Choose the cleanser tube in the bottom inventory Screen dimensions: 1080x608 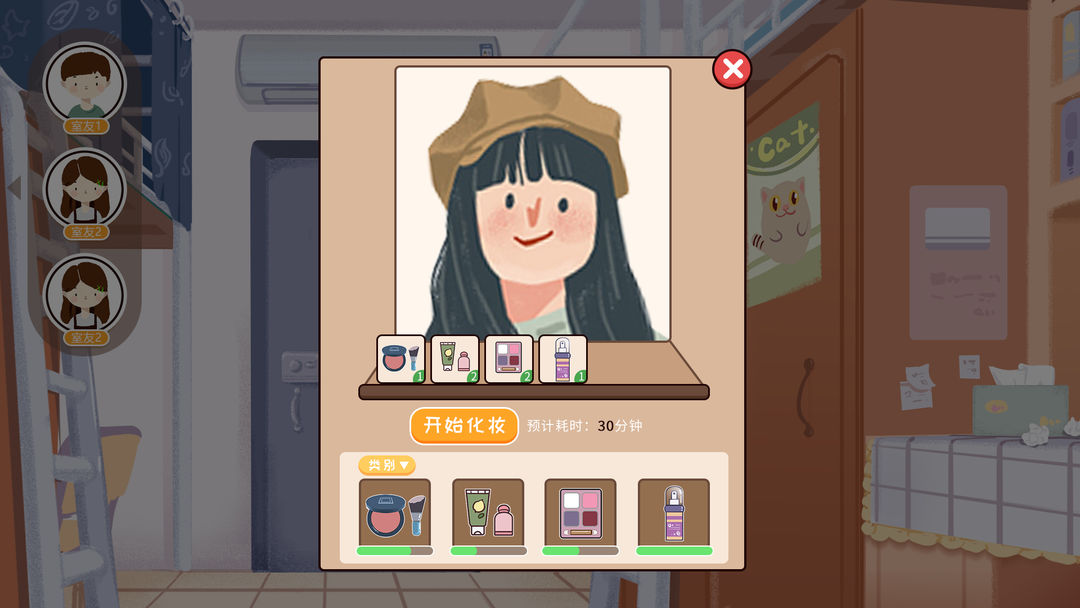coord(488,512)
